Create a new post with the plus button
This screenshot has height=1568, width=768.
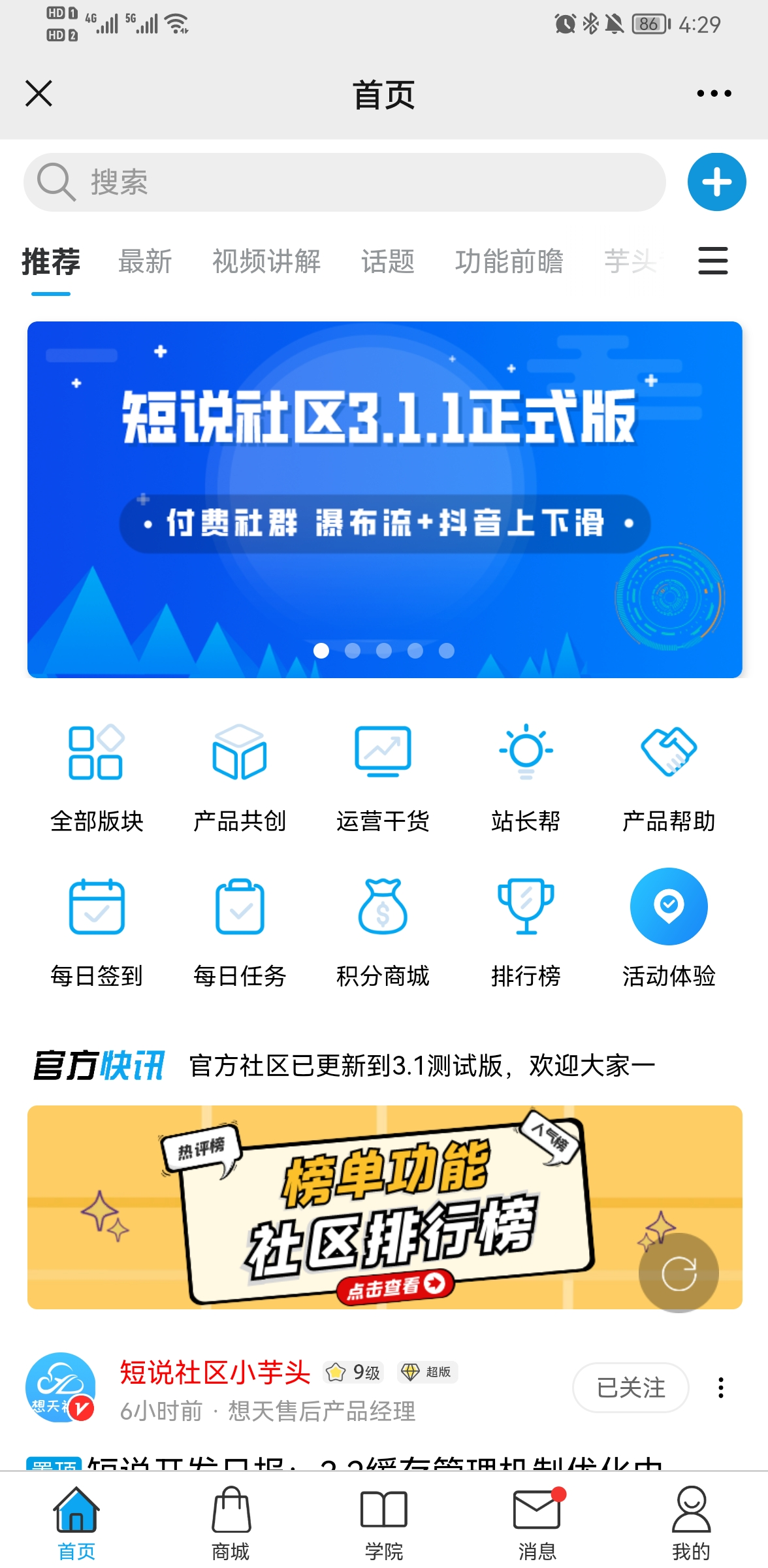tap(716, 182)
